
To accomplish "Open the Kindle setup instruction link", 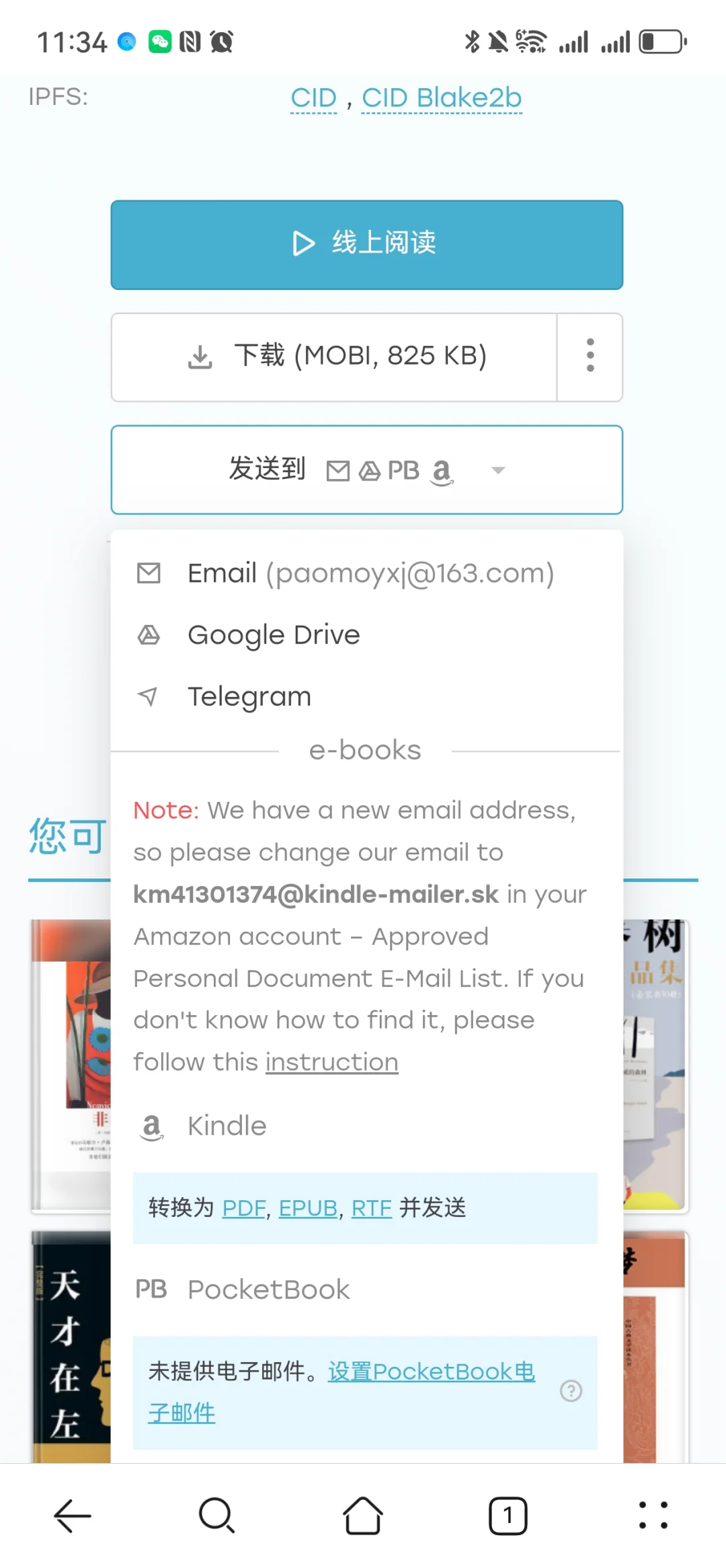I will pos(331,1062).
